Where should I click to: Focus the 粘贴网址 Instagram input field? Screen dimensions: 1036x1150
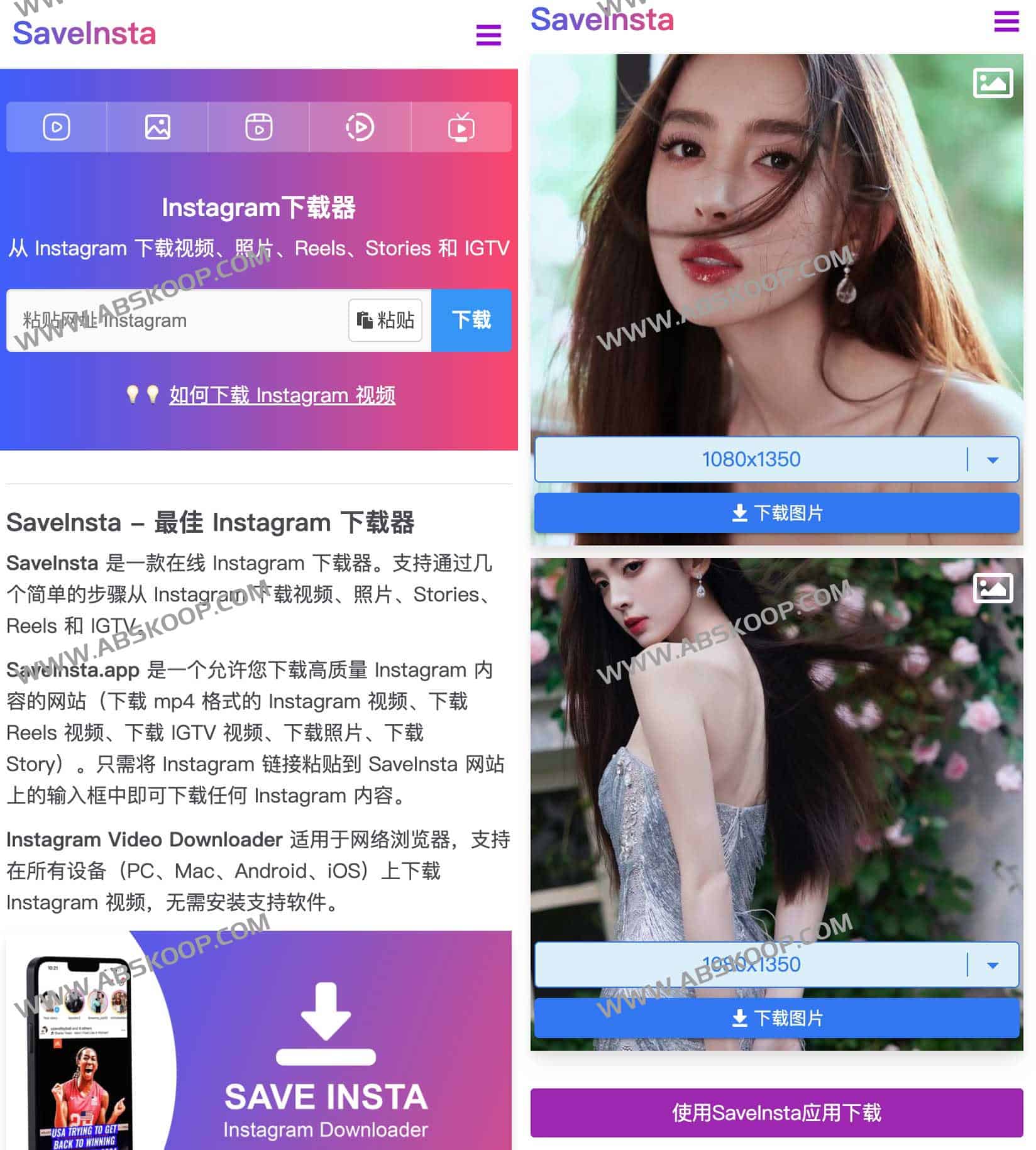(176, 320)
